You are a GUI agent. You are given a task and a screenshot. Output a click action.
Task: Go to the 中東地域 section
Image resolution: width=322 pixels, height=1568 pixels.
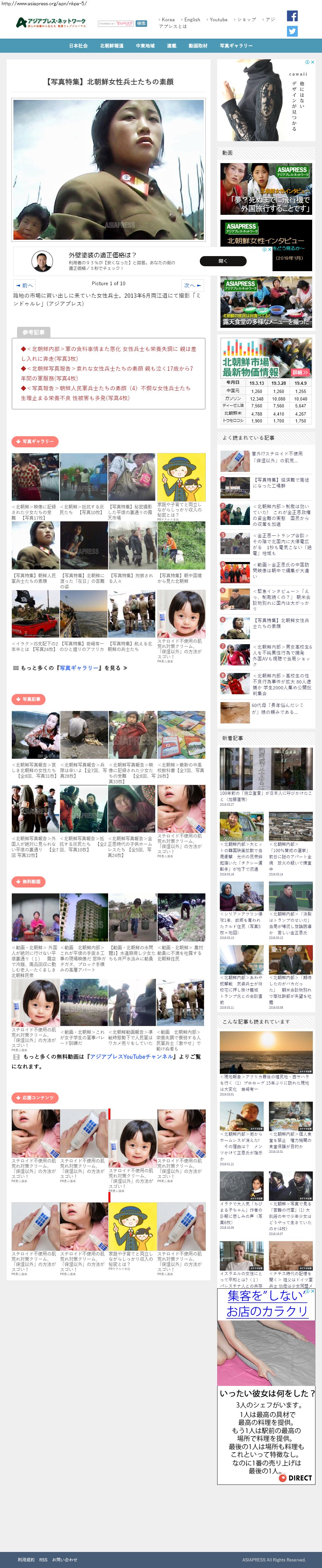pyautogui.click(x=145, y=46)
